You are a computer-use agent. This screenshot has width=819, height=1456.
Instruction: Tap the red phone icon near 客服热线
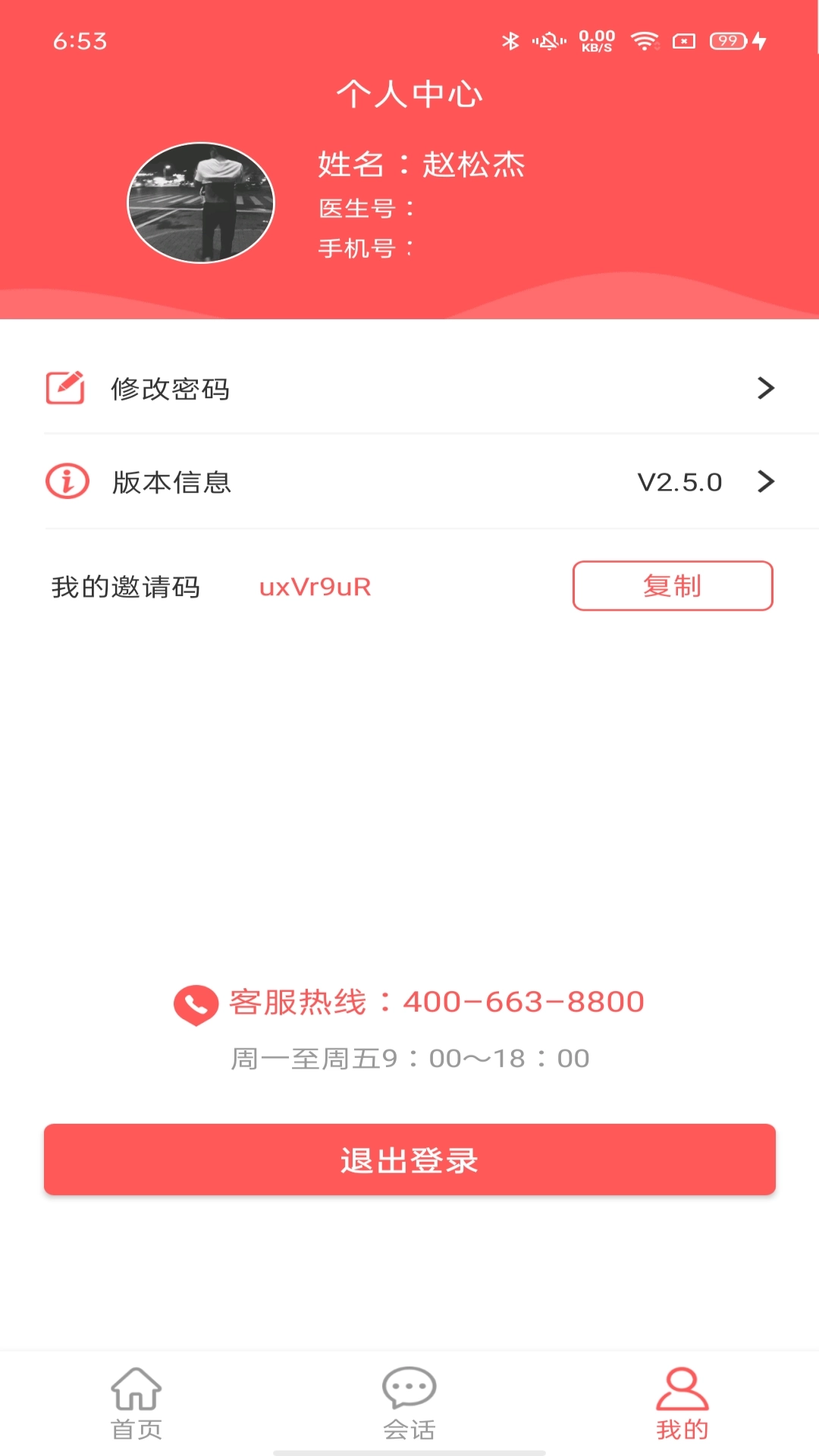[x=196, y=1003]
